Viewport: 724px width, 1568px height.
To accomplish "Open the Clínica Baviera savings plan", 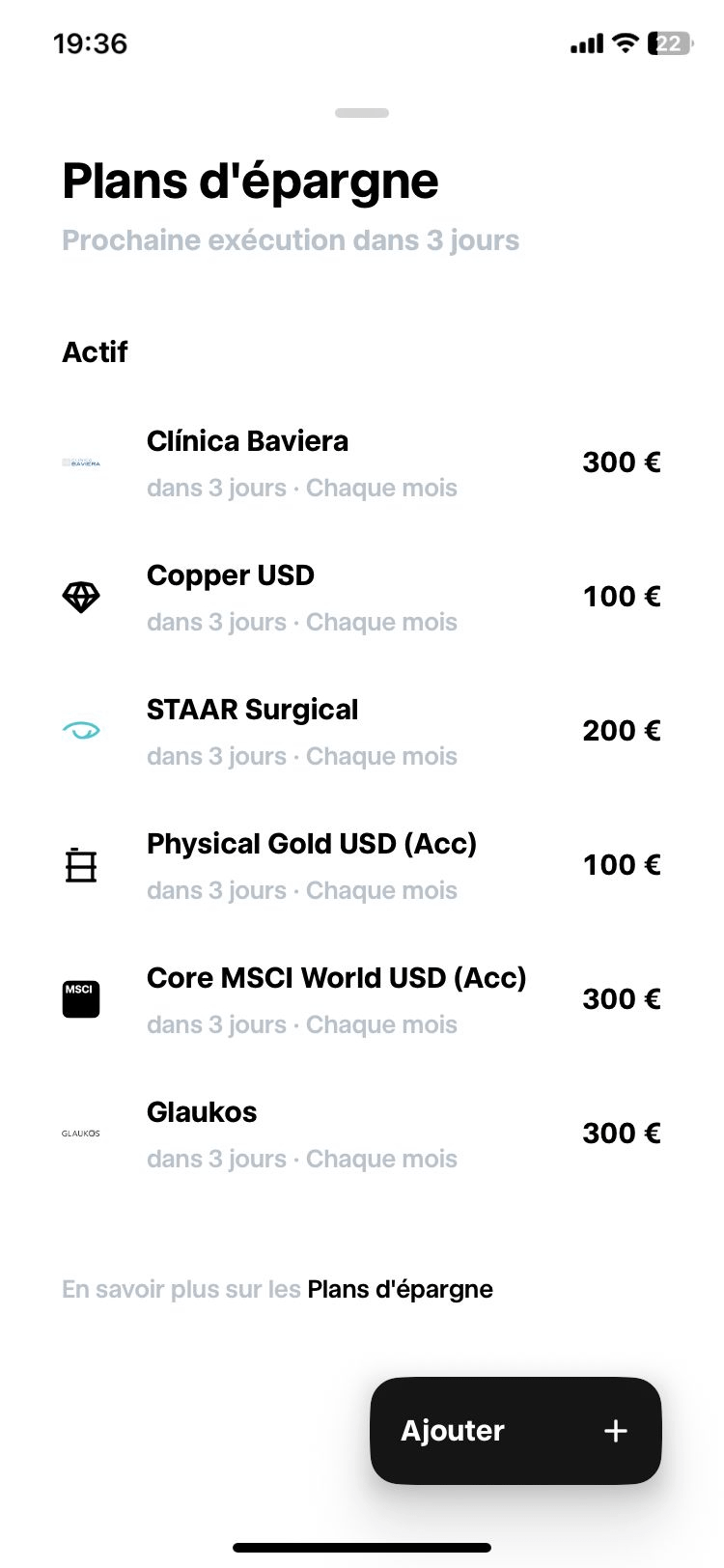I will coord(361,463).
